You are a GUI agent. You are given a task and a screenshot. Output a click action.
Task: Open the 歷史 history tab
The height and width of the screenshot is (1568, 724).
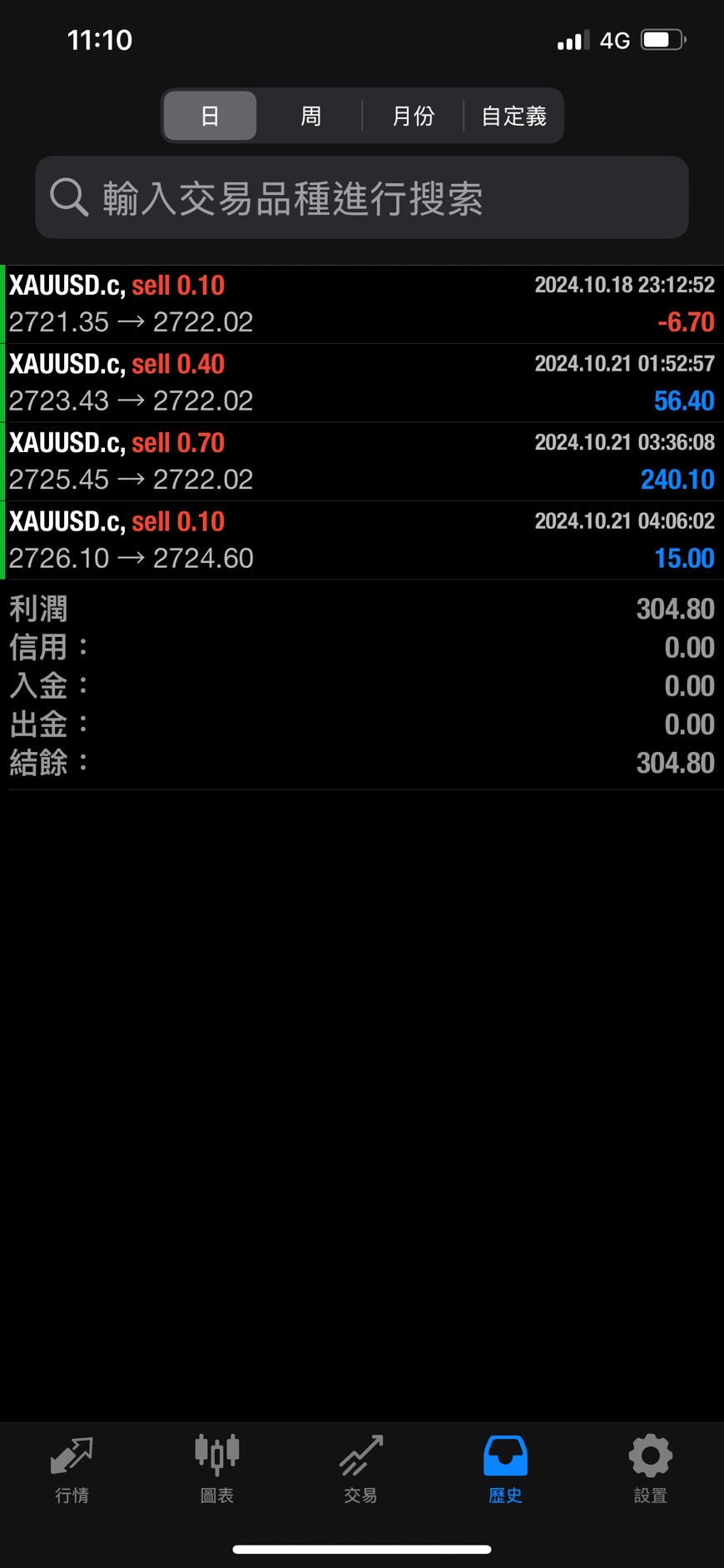click(x=505, y=1470)
